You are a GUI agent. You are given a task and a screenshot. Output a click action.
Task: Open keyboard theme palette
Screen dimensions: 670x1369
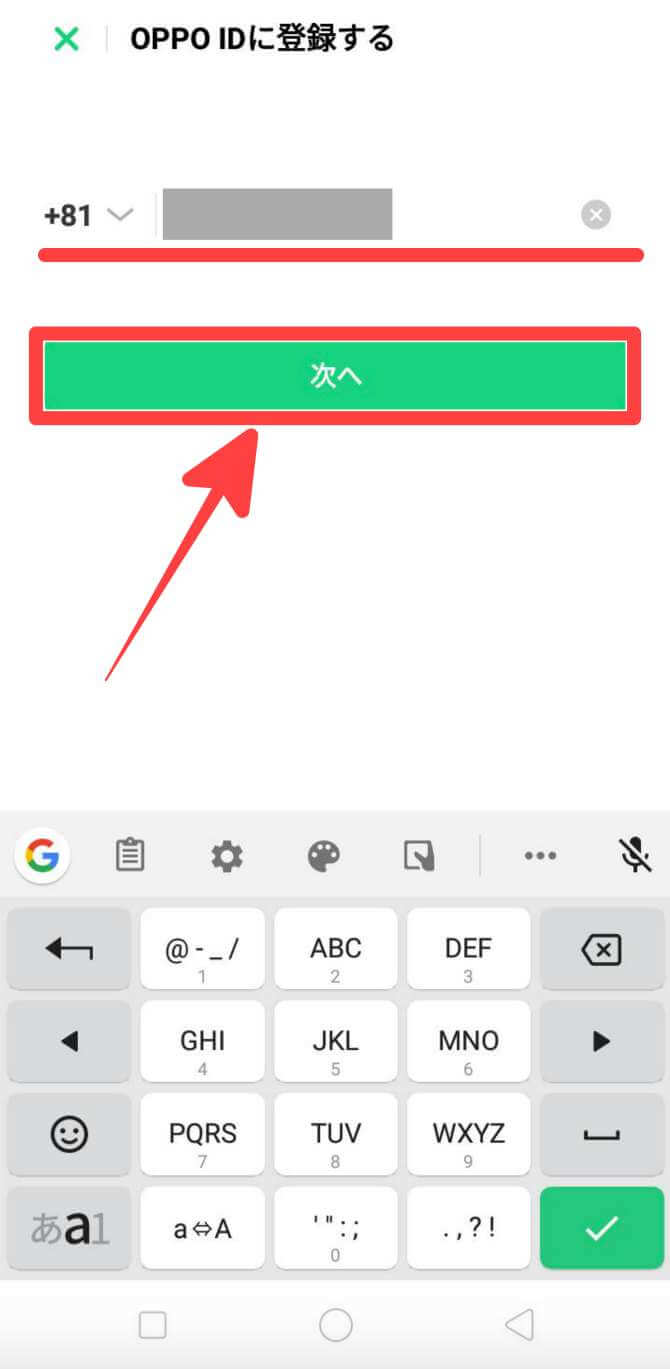coord(324,856)
